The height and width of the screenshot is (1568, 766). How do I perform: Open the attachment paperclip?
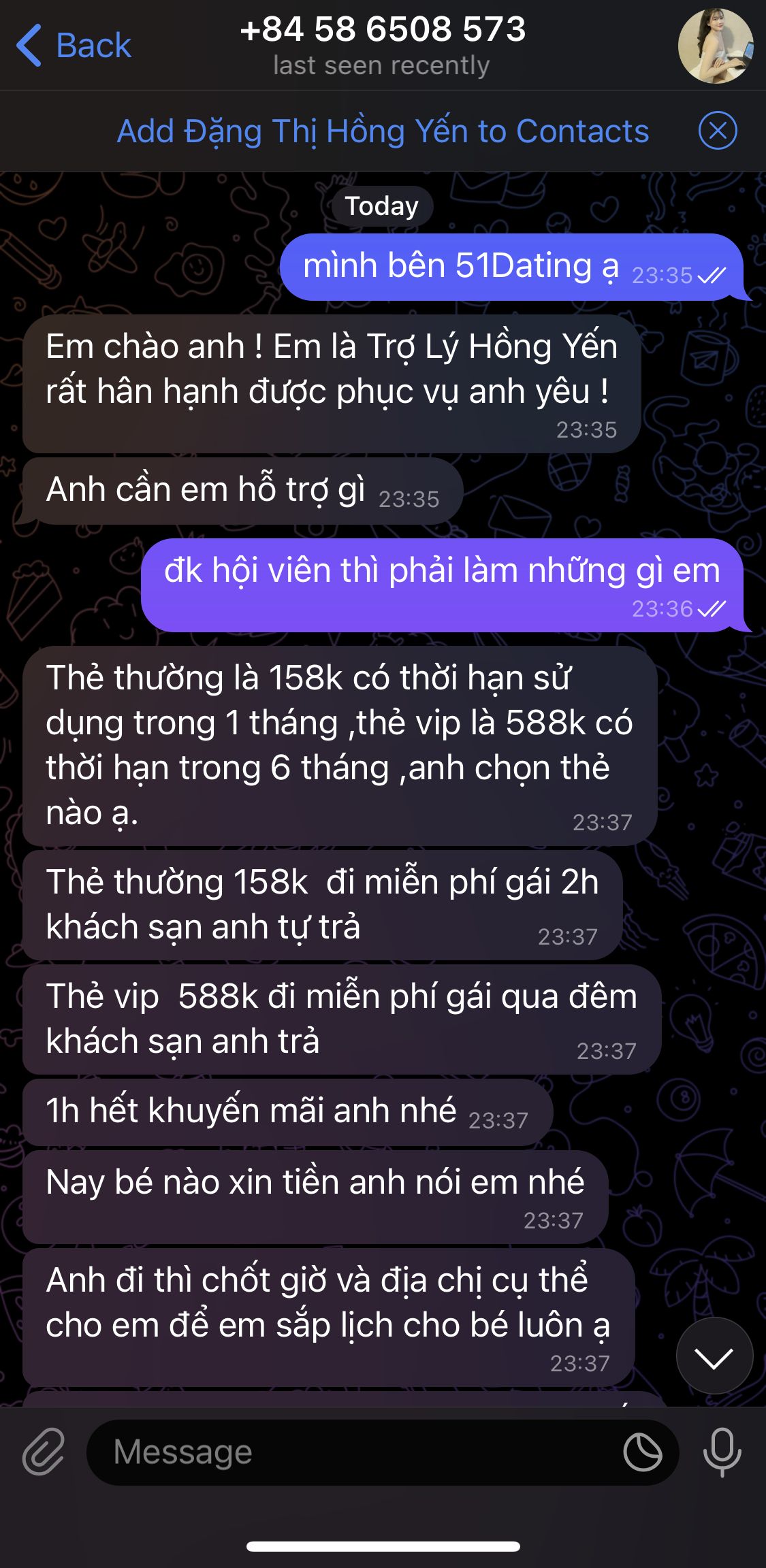[44, 1452]
